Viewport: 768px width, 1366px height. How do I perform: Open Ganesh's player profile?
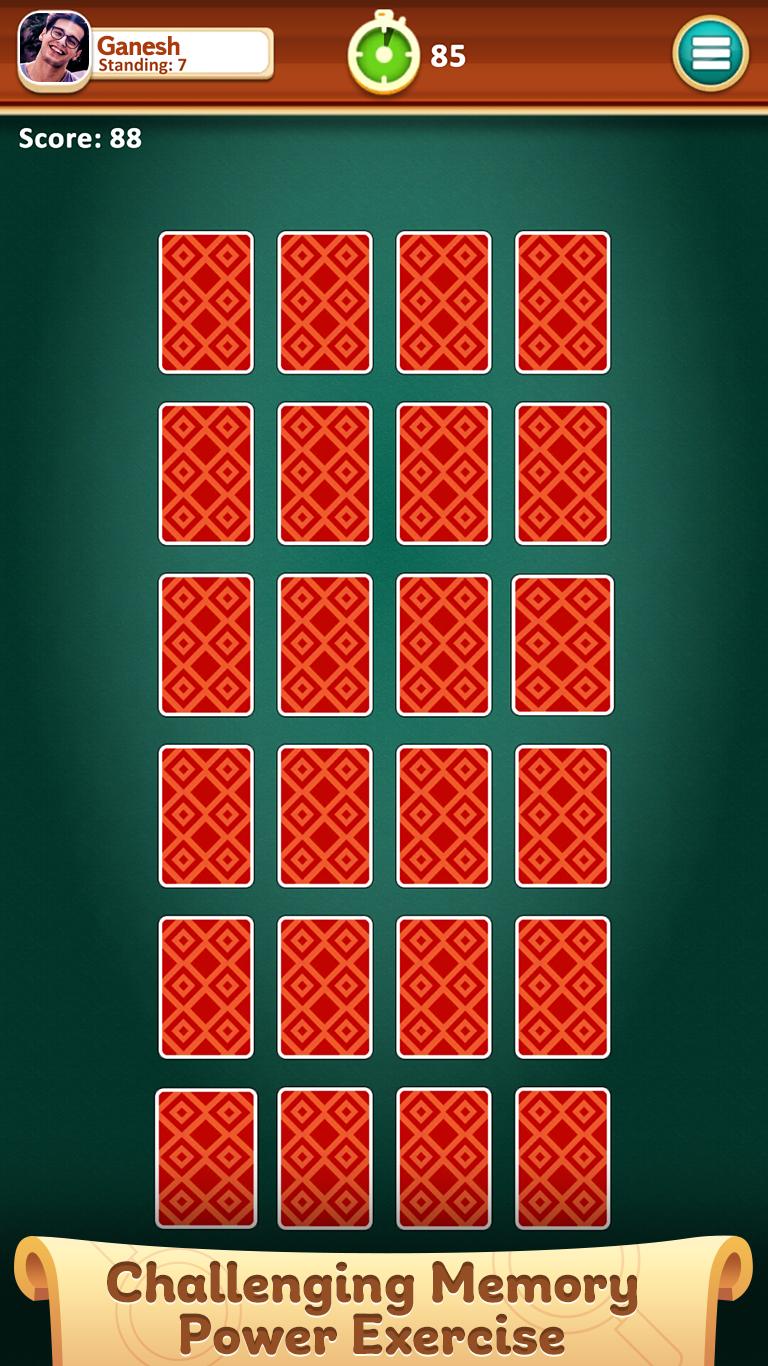coord(55,48)
